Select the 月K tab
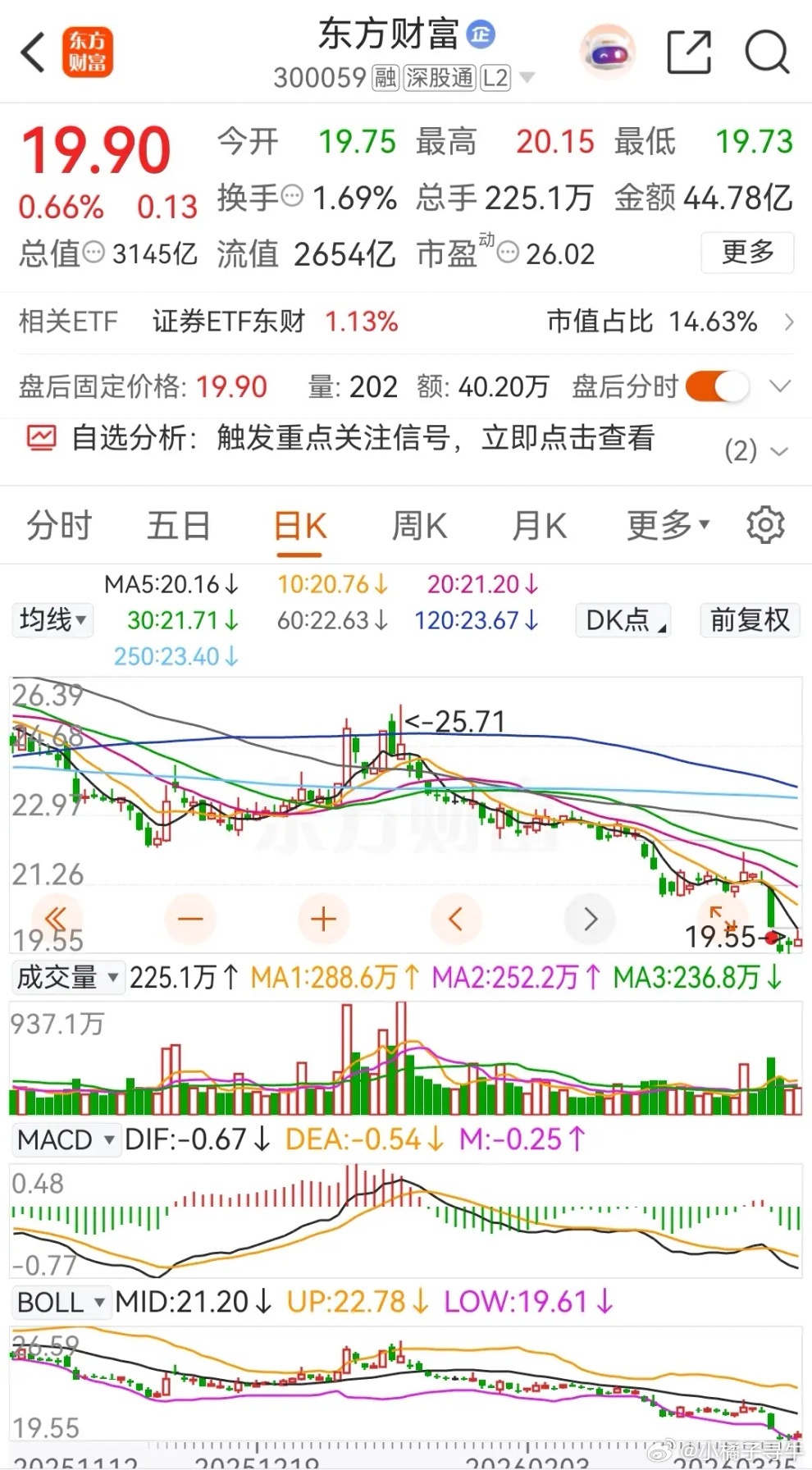Viewport: 812px width, 1470px height. 539,526
